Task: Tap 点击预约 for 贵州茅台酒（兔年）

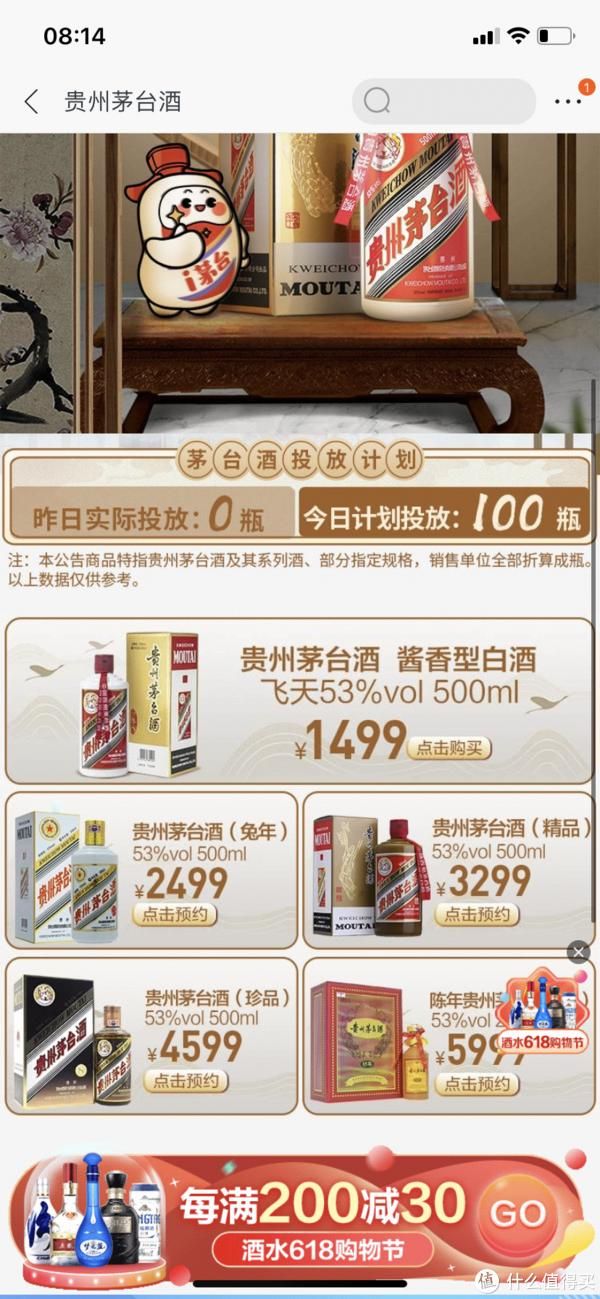Action: 175,914
